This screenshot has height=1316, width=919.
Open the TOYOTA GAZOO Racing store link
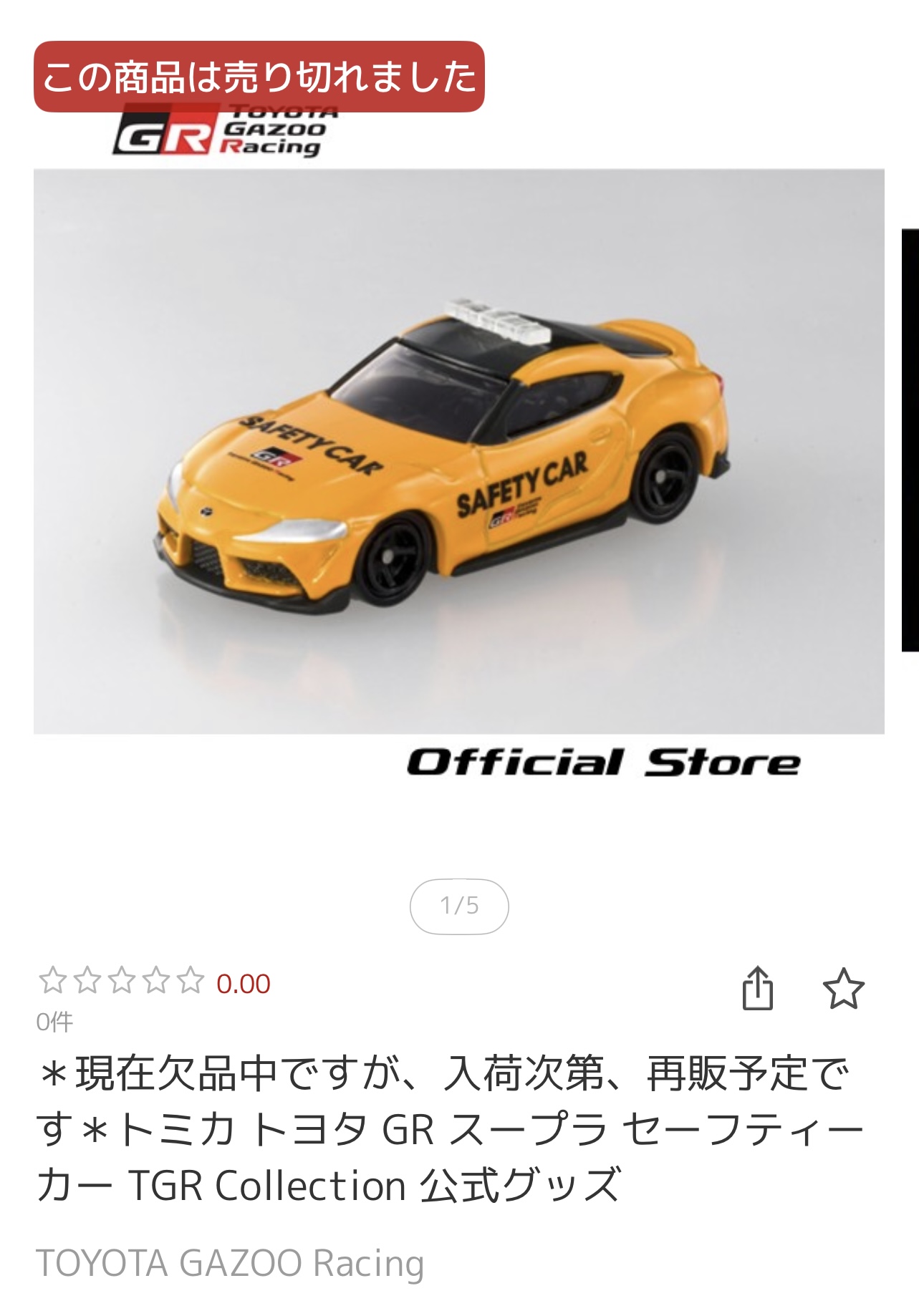pos(230,1262)
